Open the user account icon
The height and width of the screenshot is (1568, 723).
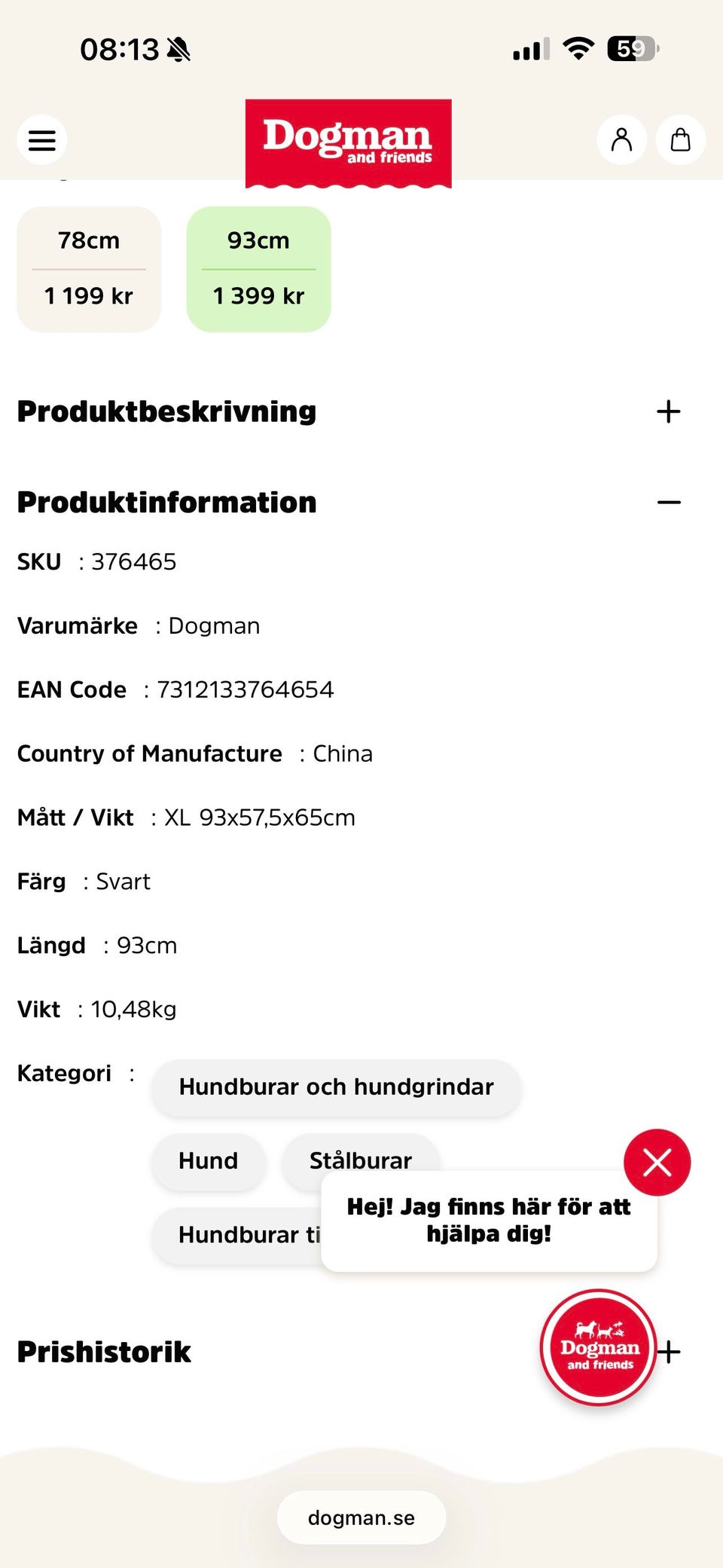click(x=621, y=140)
